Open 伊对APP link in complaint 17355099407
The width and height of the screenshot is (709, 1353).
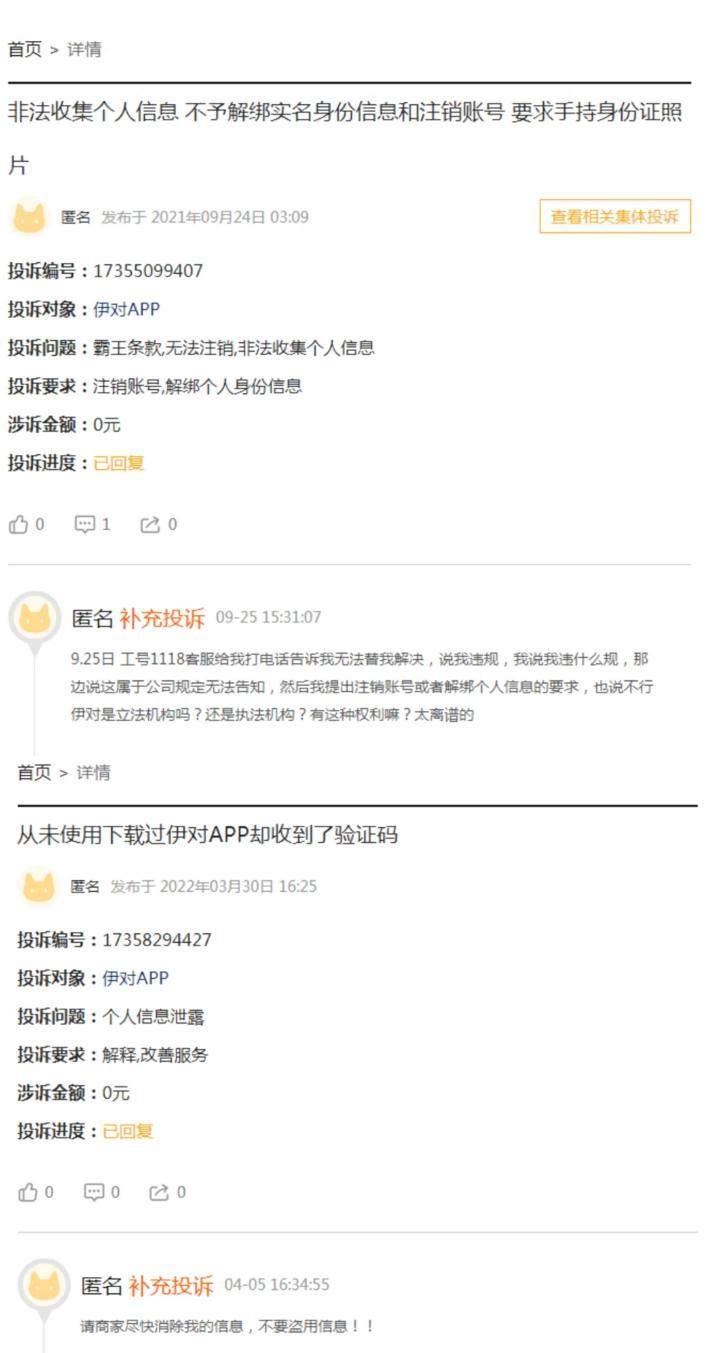126,309
